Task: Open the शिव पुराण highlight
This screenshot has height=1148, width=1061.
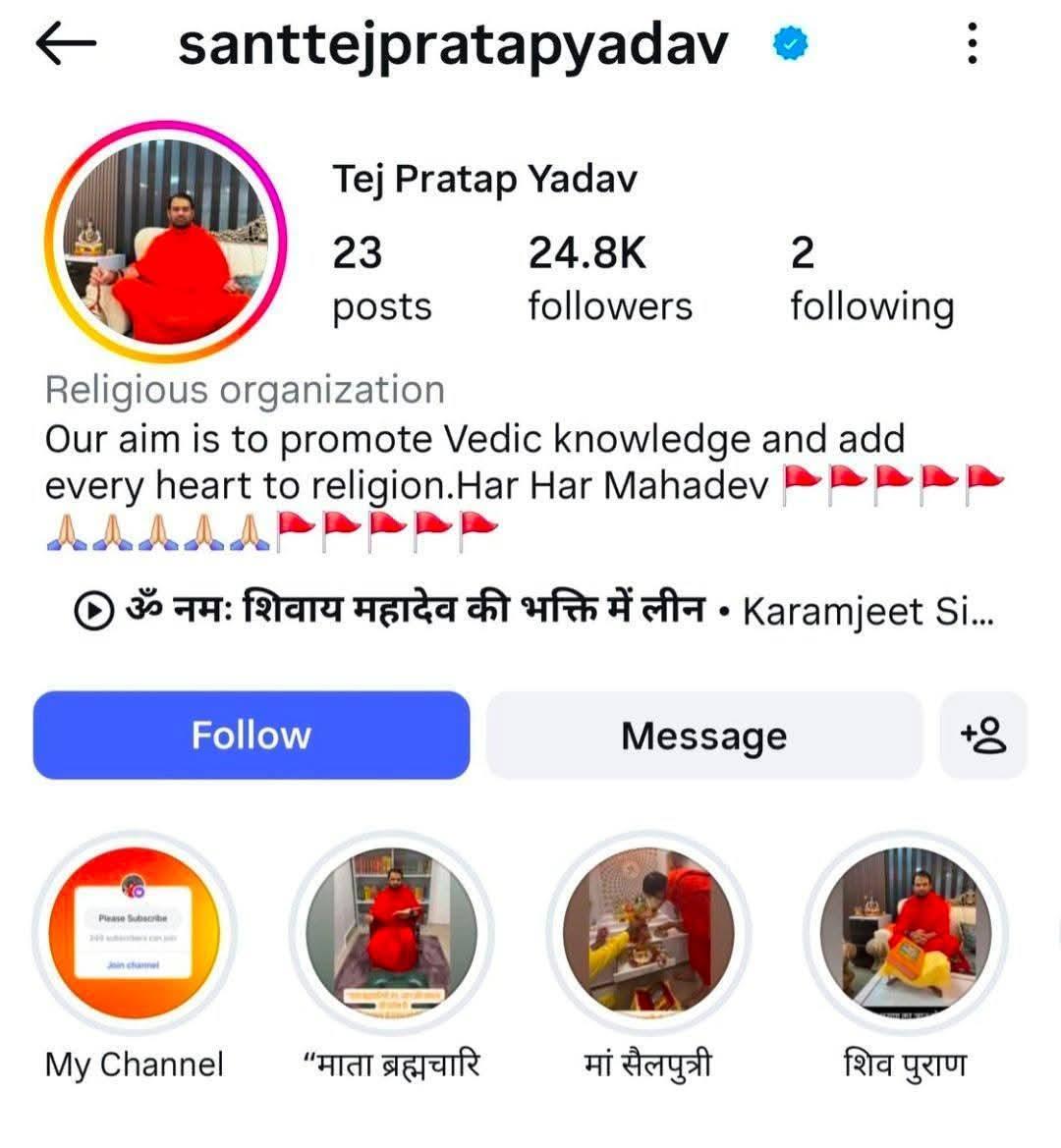Action: 905,933
